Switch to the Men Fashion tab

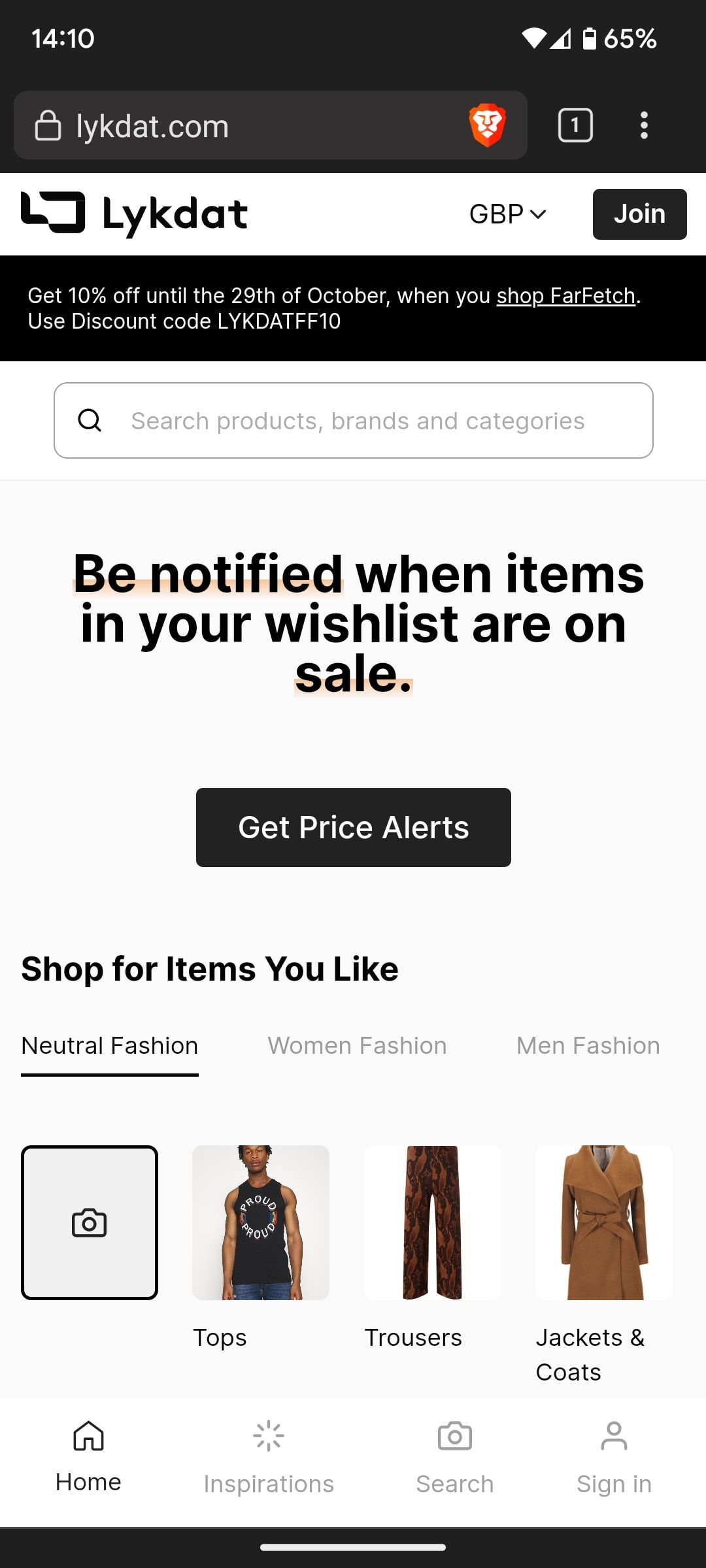click(588, 1046)
